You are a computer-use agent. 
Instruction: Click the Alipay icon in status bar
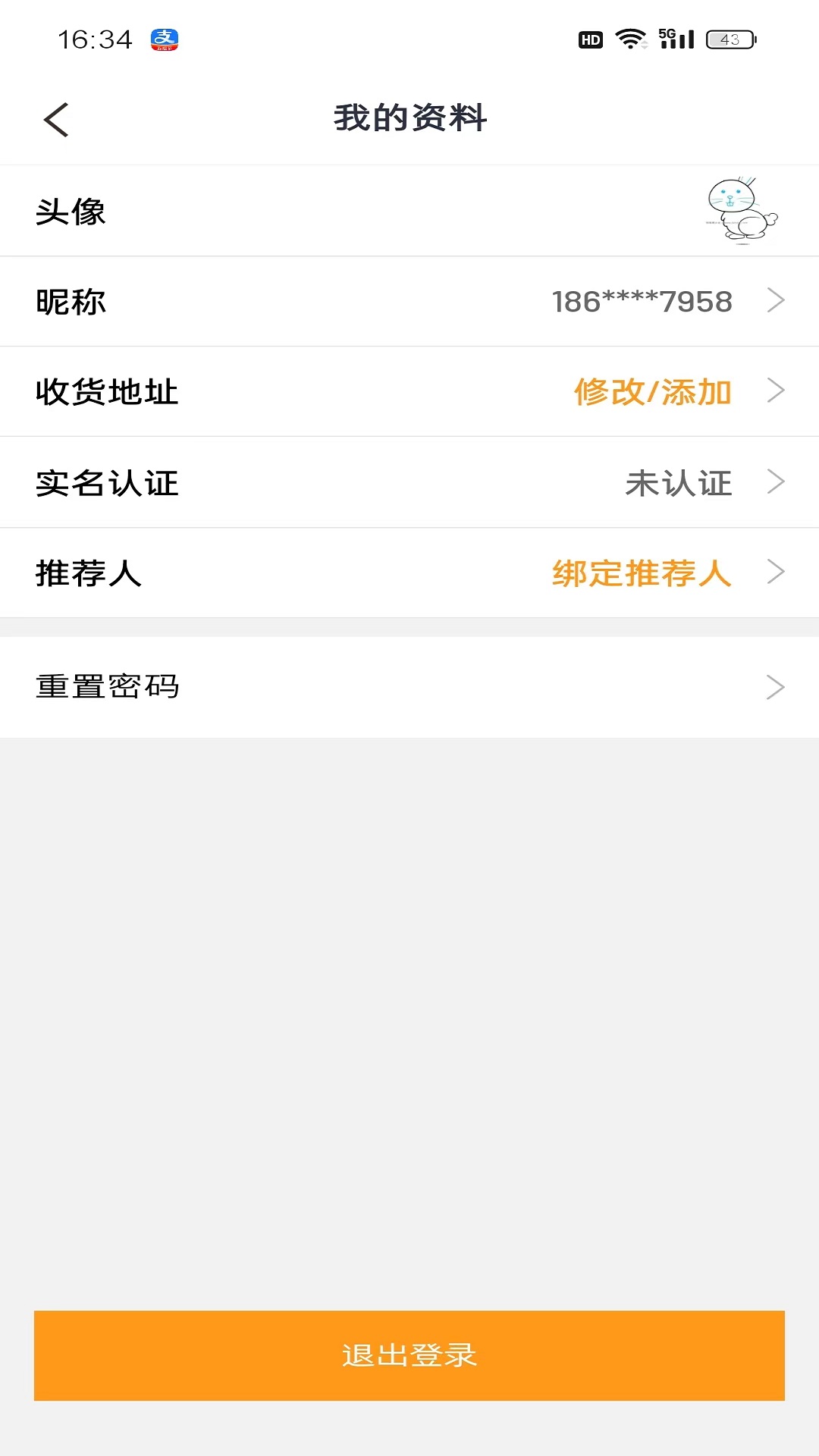click(x=166, y=39)
